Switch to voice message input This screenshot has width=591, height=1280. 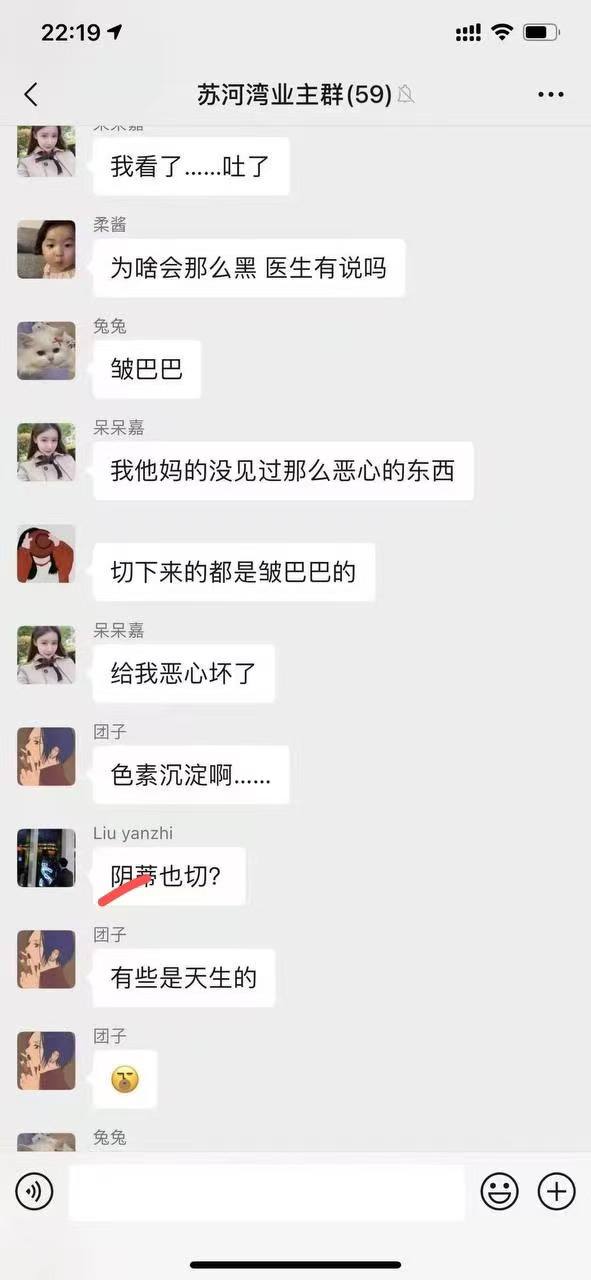[35, 1192]
